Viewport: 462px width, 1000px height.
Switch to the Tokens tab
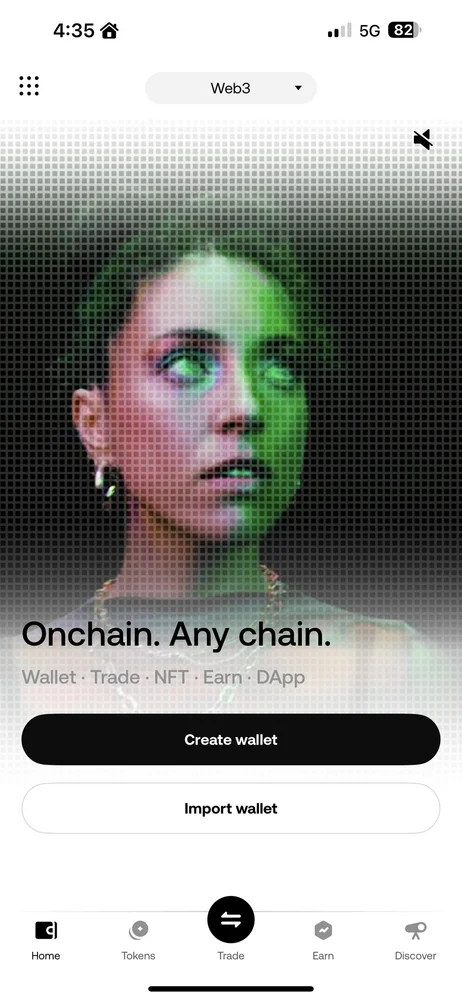pyautogui.click(x=138, y=941)
